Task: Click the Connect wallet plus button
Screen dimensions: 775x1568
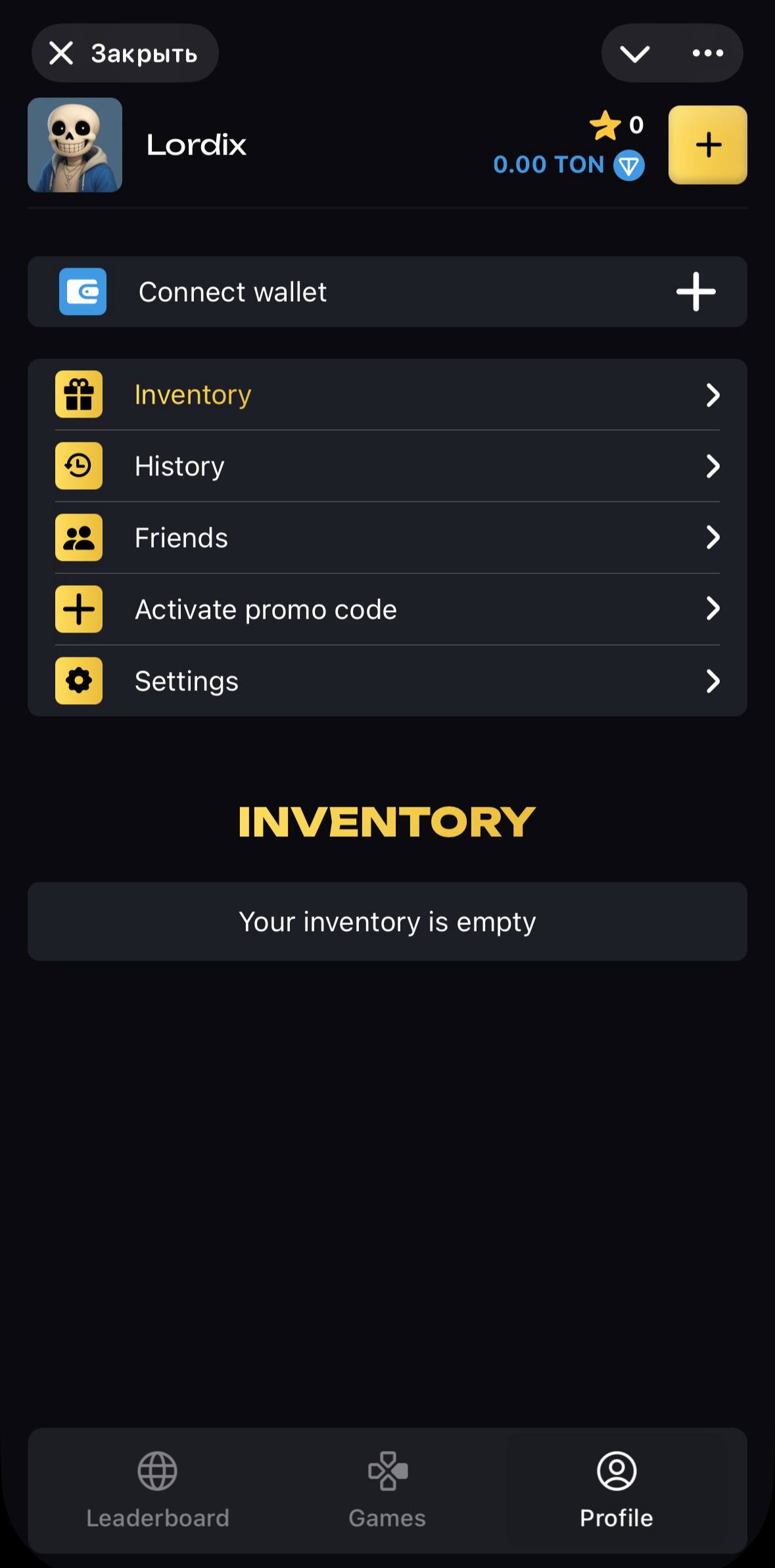Action: click(x=696, y=291)
